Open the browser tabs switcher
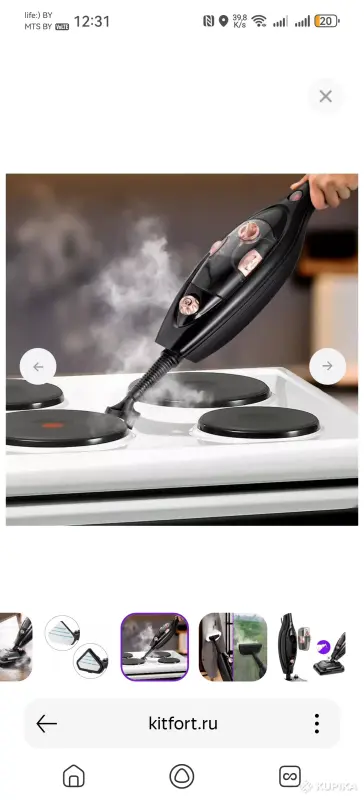The width and height of the screenshot is (364, 800). pyautogui.click(x=290, y=776)
